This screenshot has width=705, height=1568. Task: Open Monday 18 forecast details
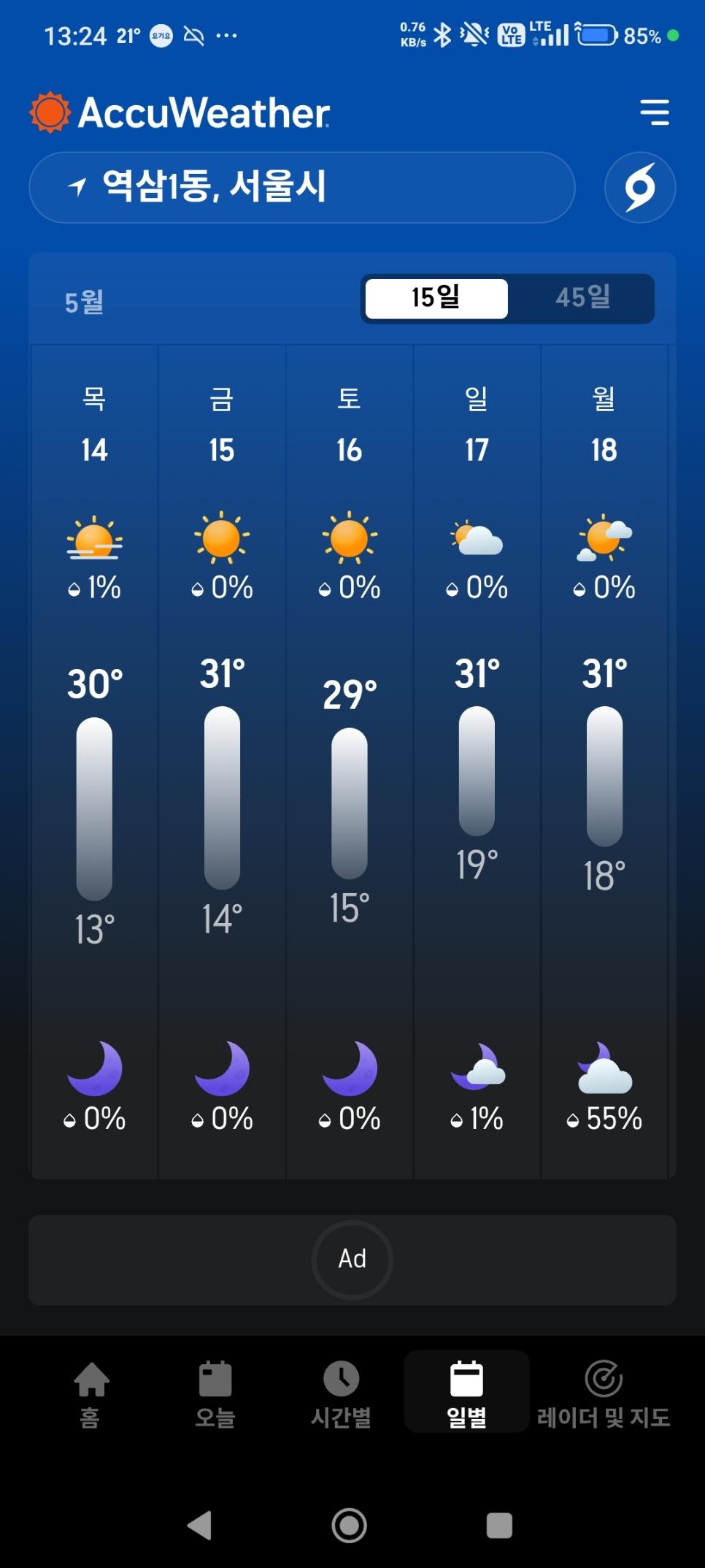coord(604,761)
